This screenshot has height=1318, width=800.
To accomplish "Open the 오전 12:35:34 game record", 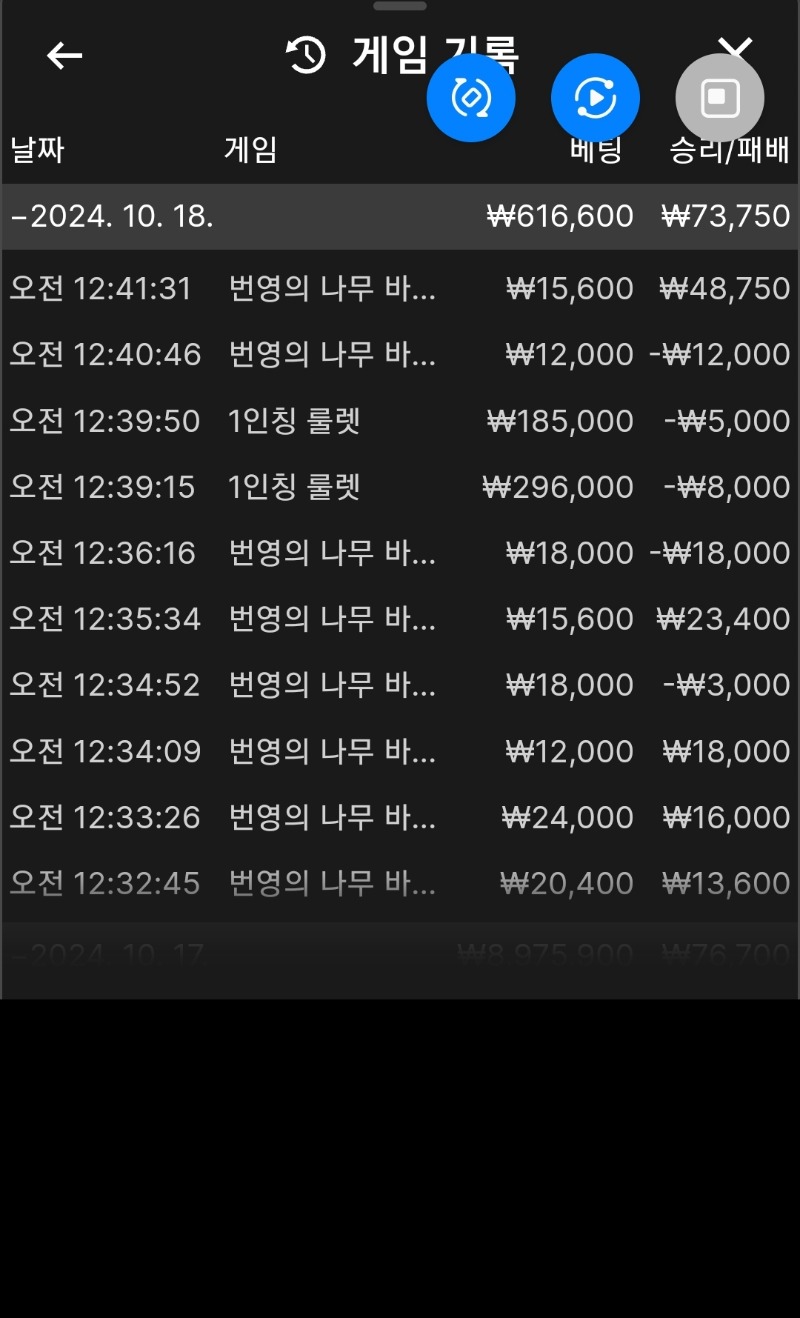I will (x=400, y=619).
